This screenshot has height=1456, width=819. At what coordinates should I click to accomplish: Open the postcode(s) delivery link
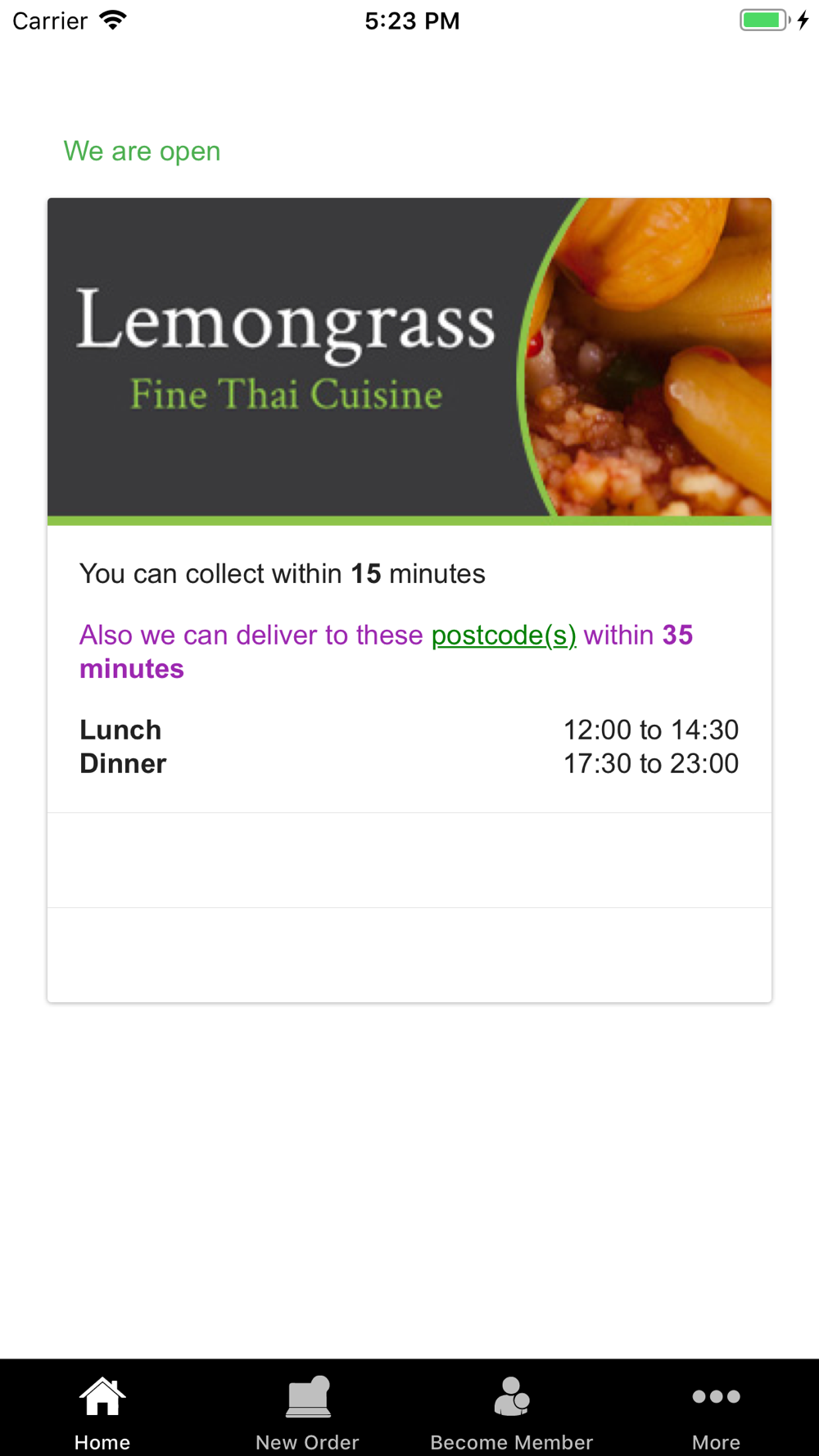coord(504,635)
